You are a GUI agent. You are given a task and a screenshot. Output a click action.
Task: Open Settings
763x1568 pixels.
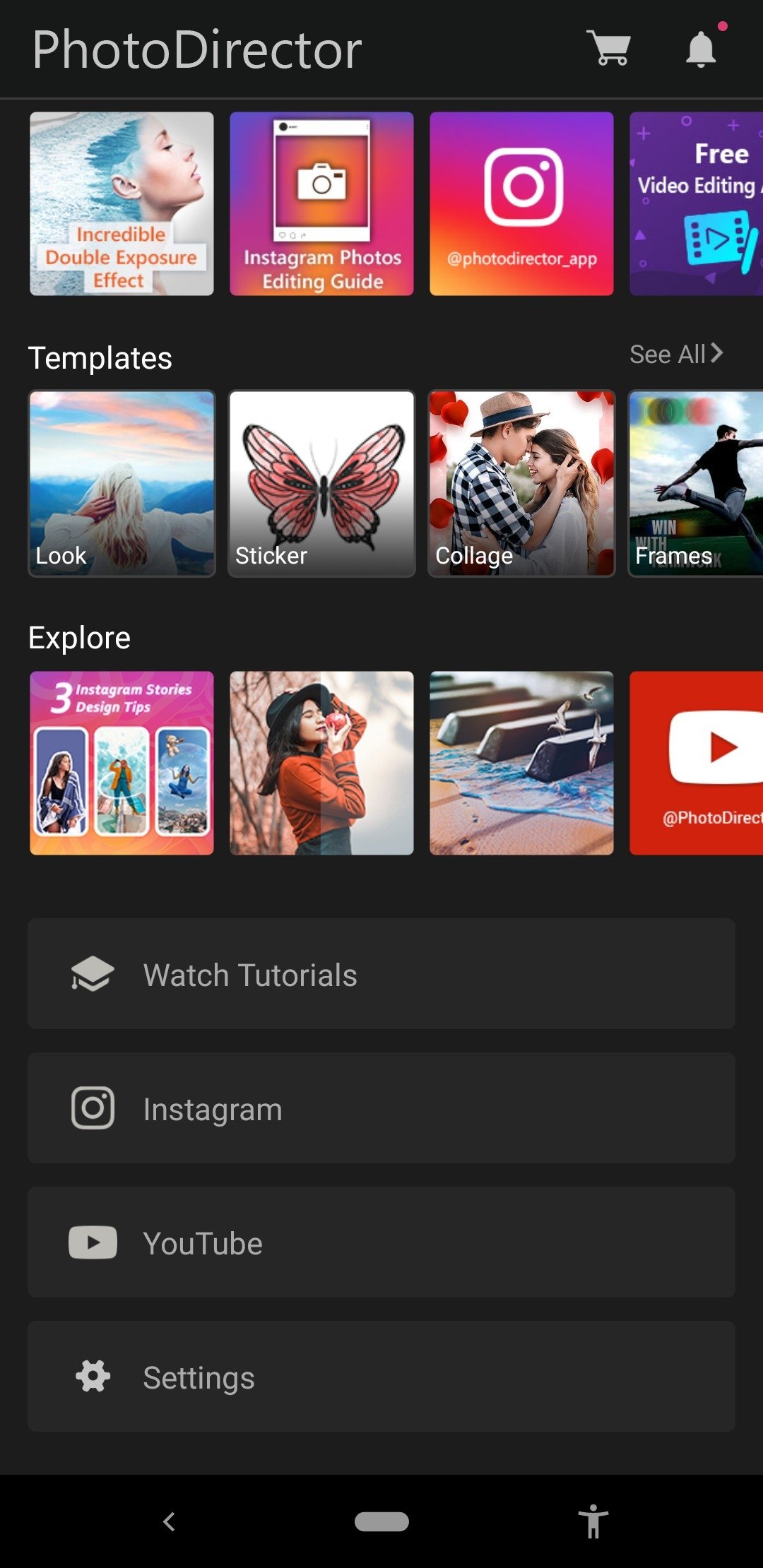[x=381, y=1377]
